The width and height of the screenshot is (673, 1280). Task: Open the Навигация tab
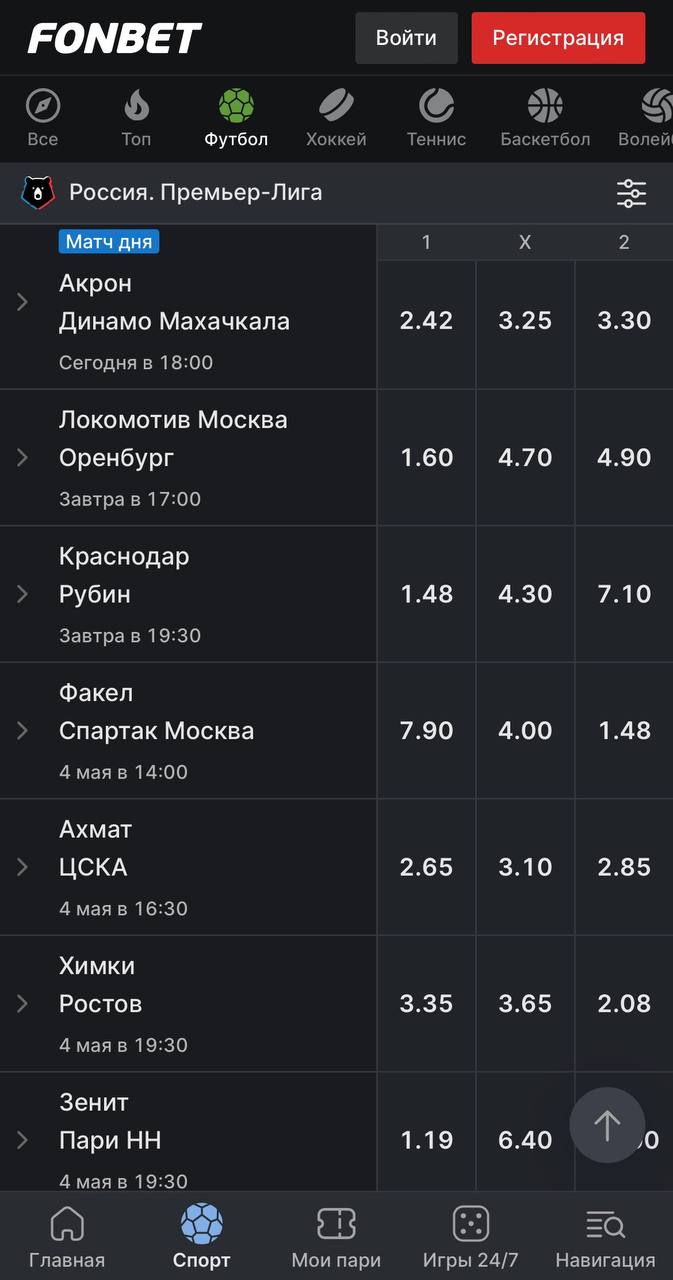coord(605,1237)
